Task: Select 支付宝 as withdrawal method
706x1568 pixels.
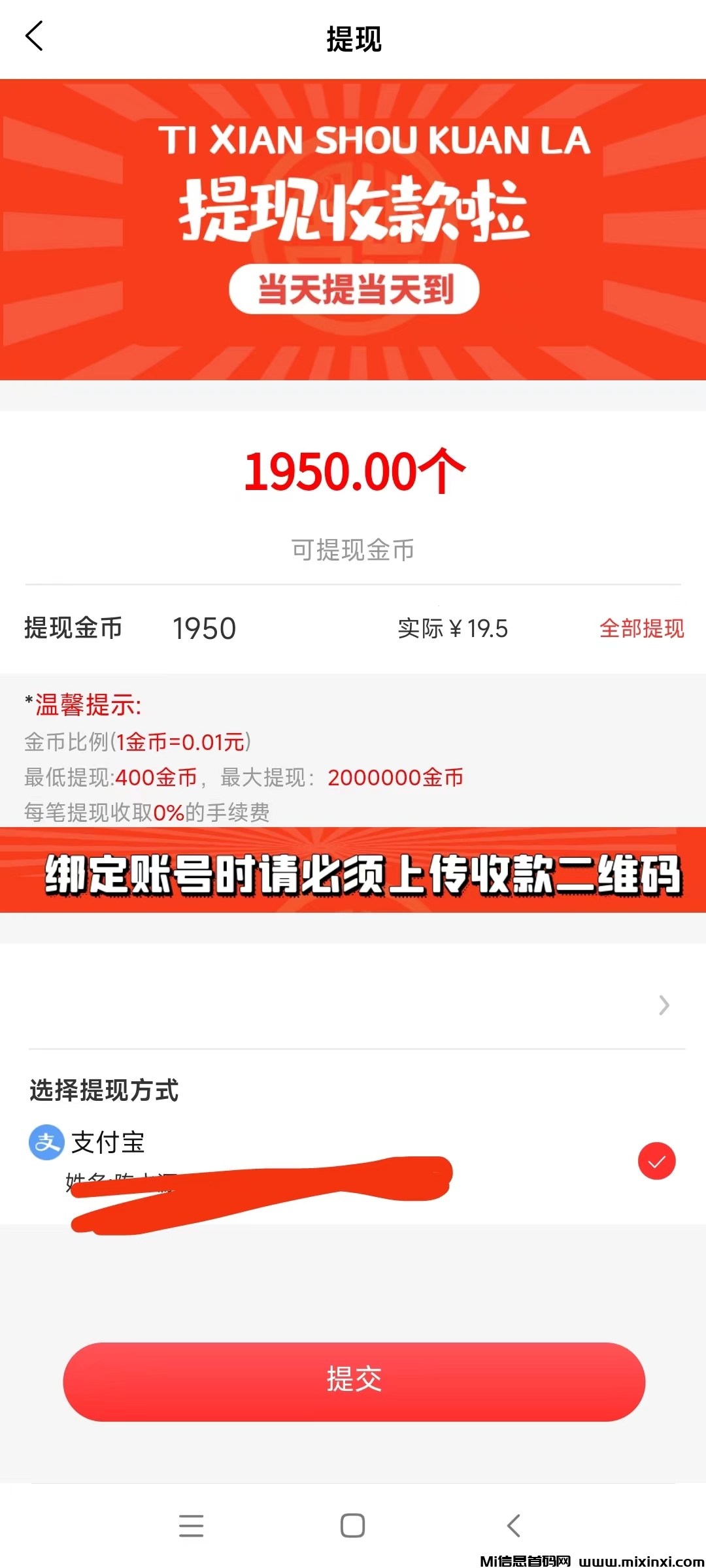Action: tap(656, 1161)
